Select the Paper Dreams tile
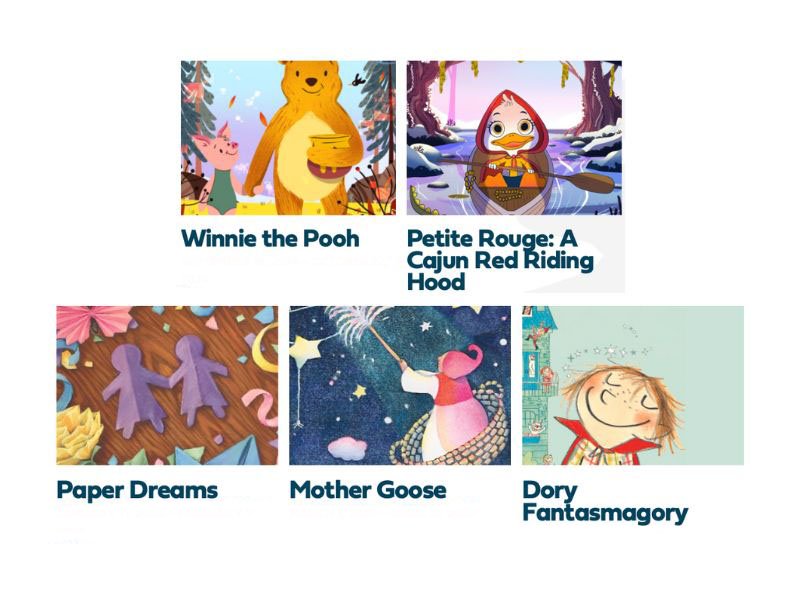The height and width of the screenshot is (600, 800). [x=167, y=385]
